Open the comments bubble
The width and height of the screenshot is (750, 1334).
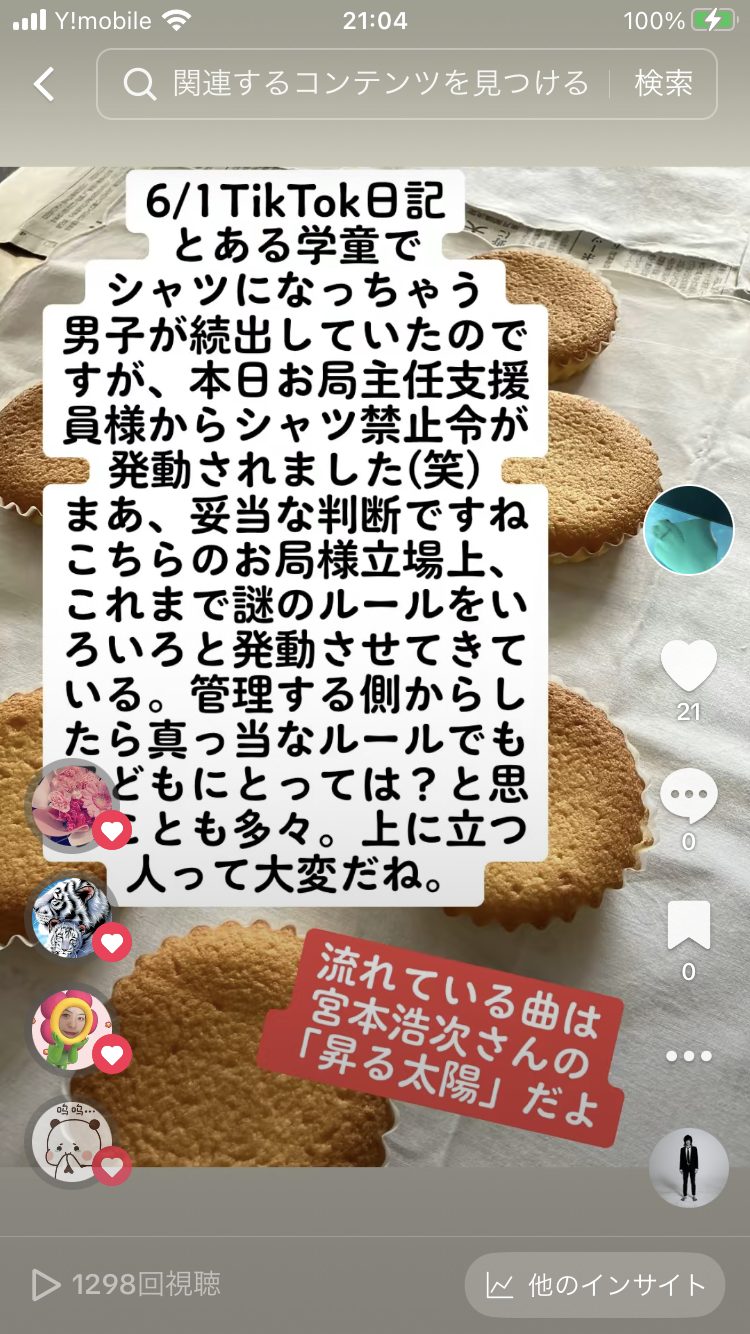click(688, 797)
